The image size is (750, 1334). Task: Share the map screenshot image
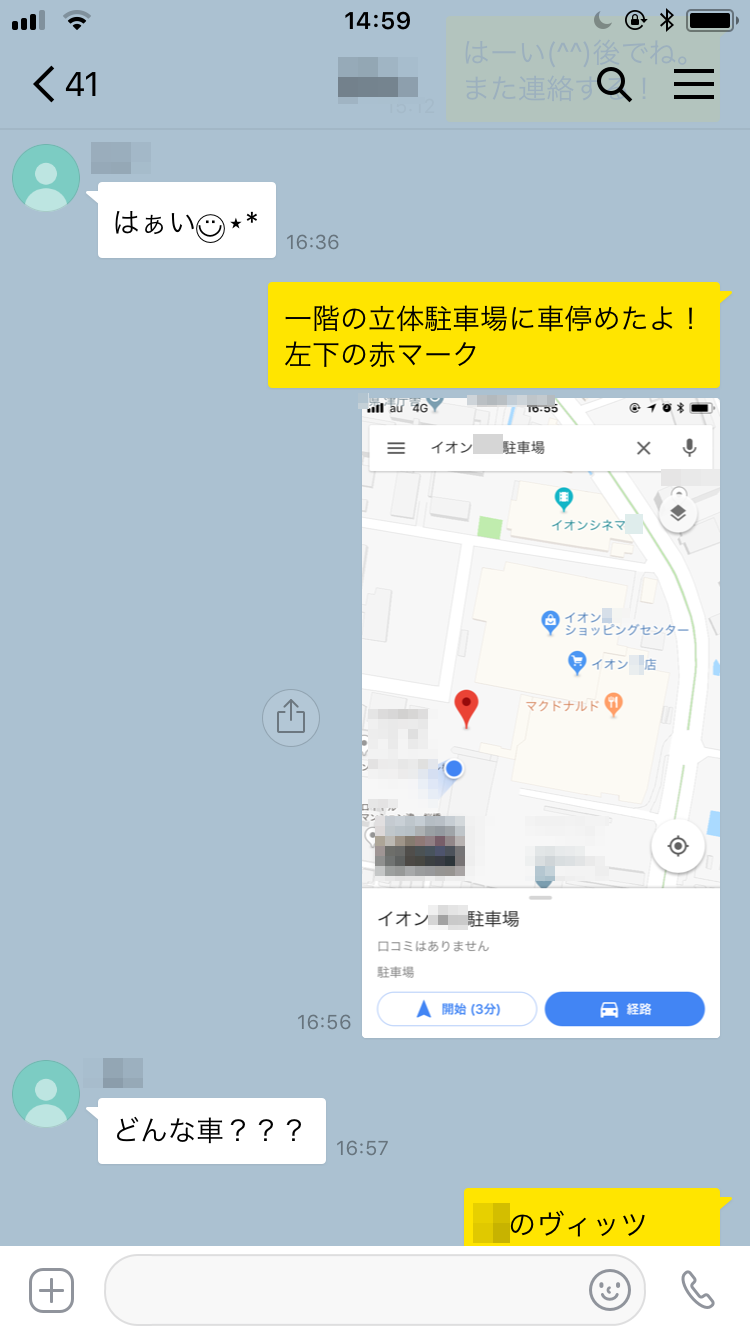(290, 717)
